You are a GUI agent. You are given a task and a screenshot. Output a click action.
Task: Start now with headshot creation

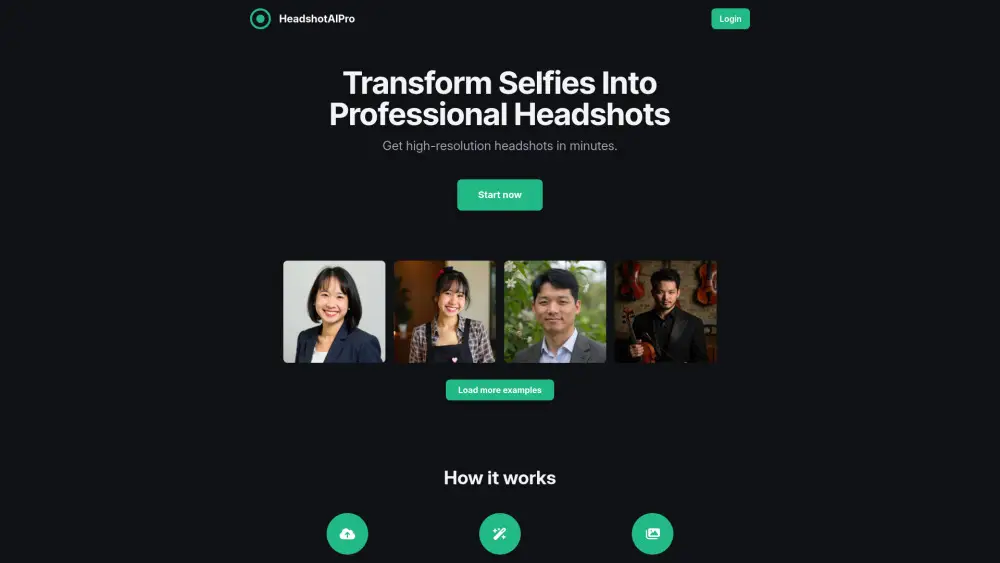point(499,195)
